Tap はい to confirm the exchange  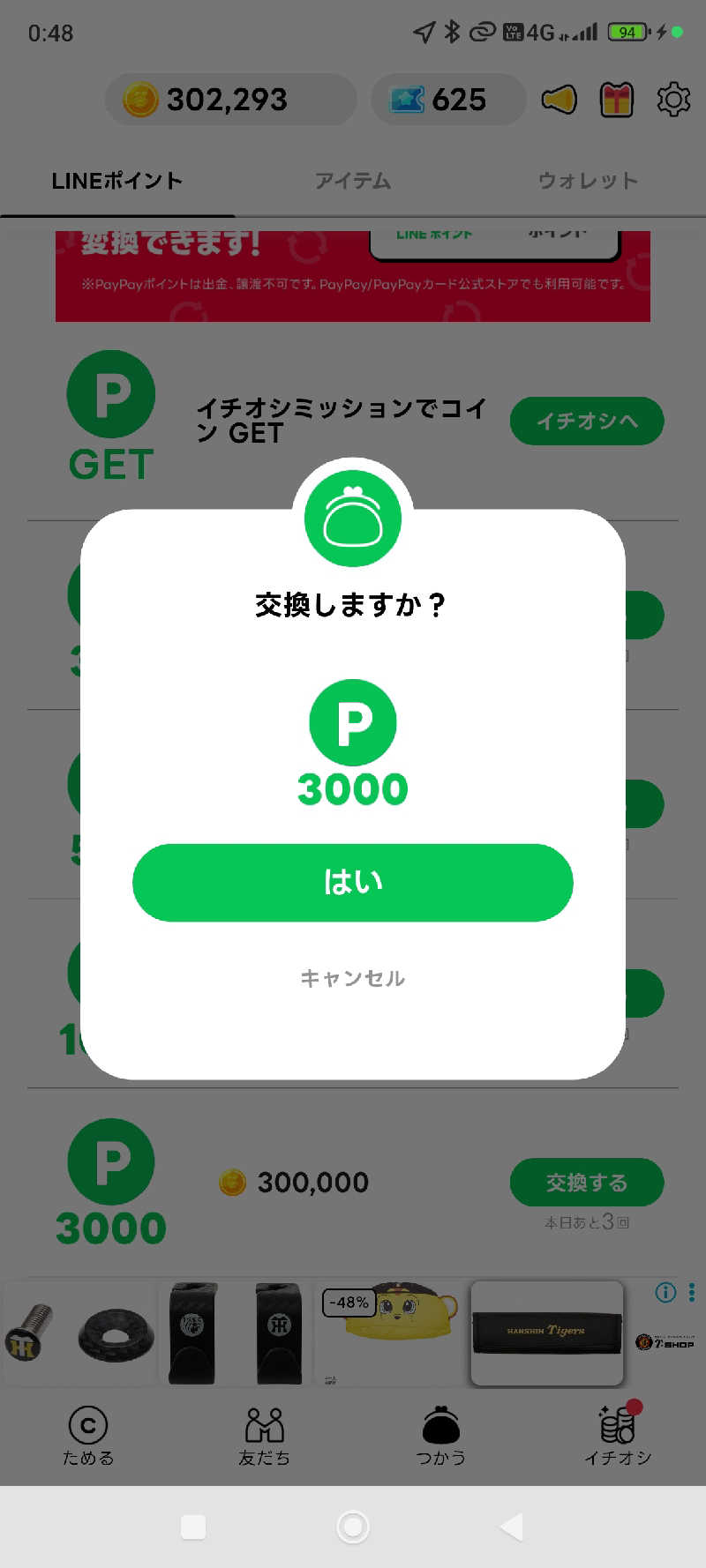click(352, 882)
